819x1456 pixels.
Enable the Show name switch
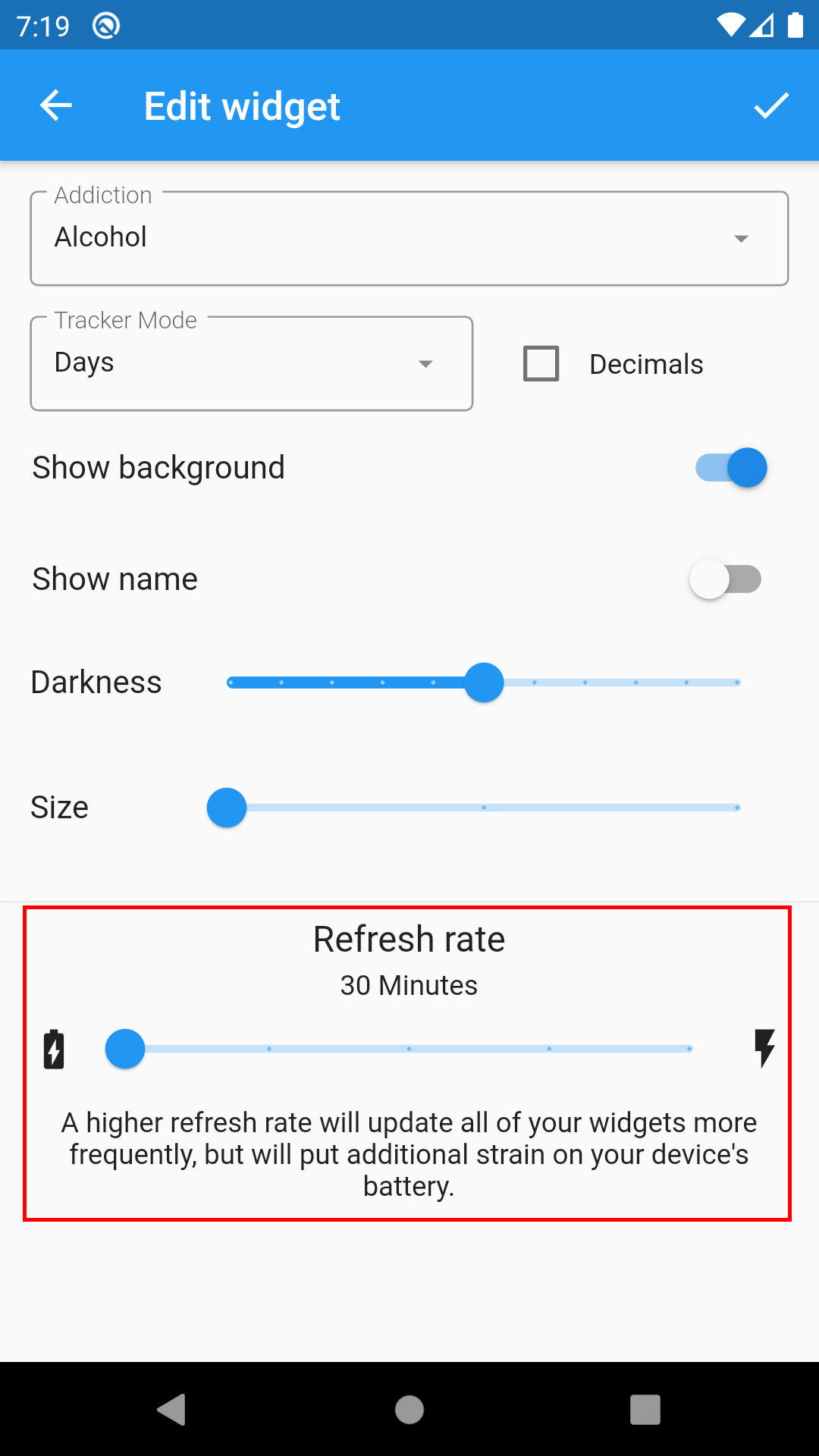click(x=726, y=579)
